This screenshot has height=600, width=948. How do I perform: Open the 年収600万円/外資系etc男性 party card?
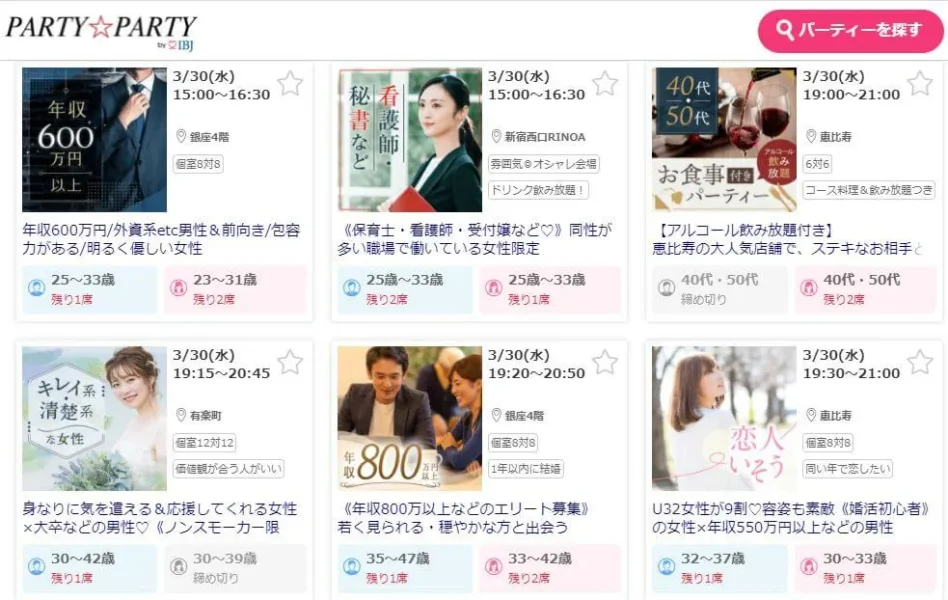(161, 238)
